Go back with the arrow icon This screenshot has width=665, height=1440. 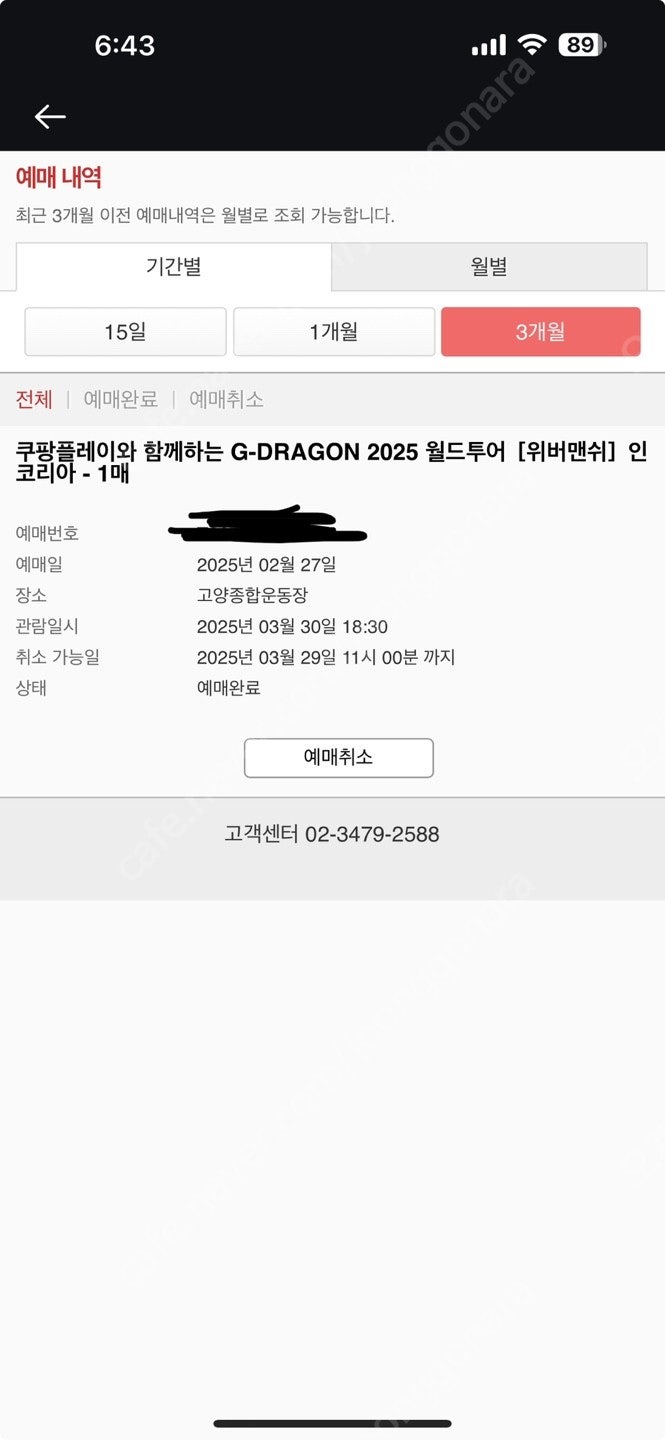[50, 117]
